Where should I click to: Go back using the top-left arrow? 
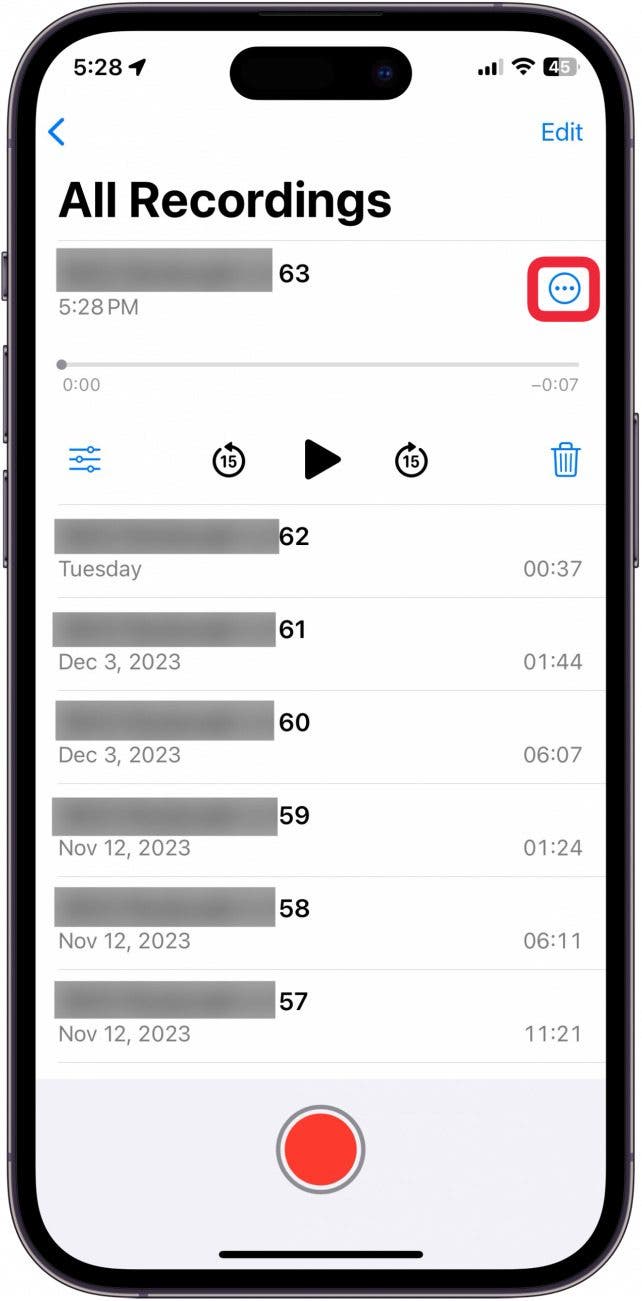coord(57,132)
